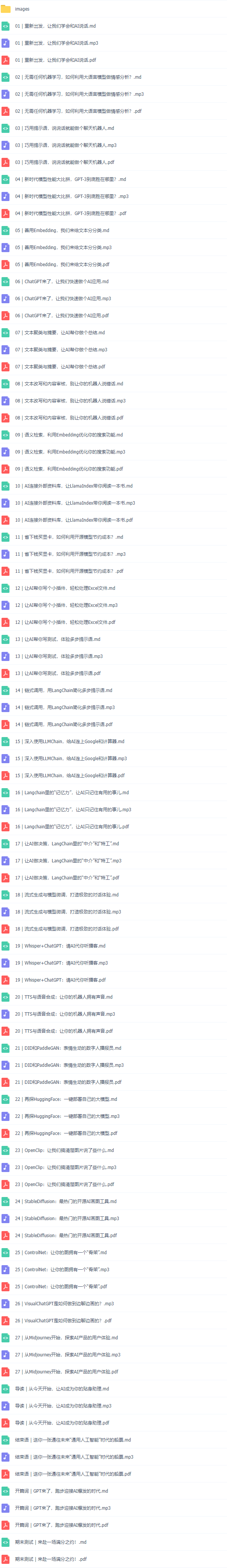
Task: Play 27 从Midjourney开始 .mp3
Action: coord(67,1339)
